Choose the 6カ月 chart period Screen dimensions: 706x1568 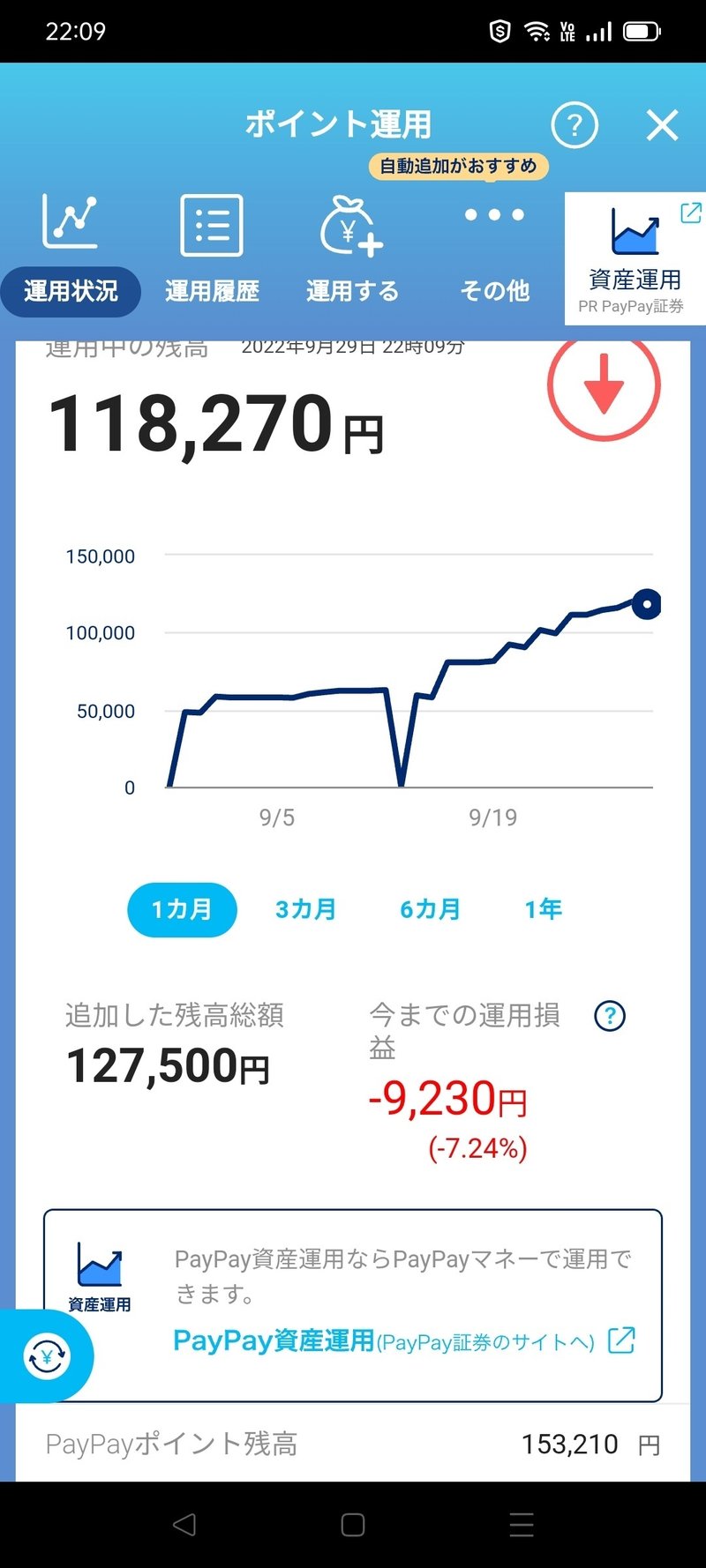(x=430, y=909)
